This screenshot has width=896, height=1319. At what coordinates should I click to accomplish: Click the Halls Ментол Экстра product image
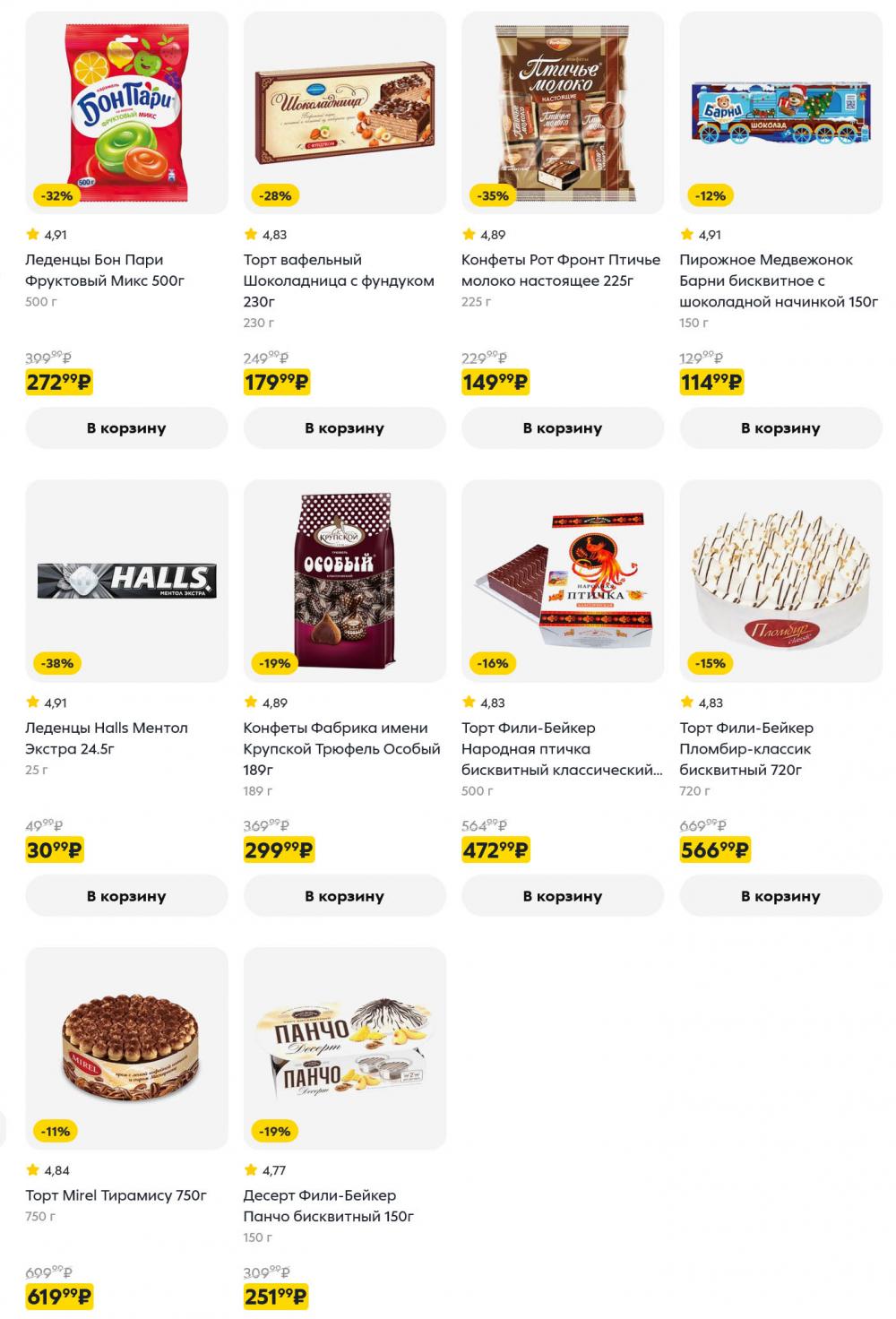[x=125, y=578]
